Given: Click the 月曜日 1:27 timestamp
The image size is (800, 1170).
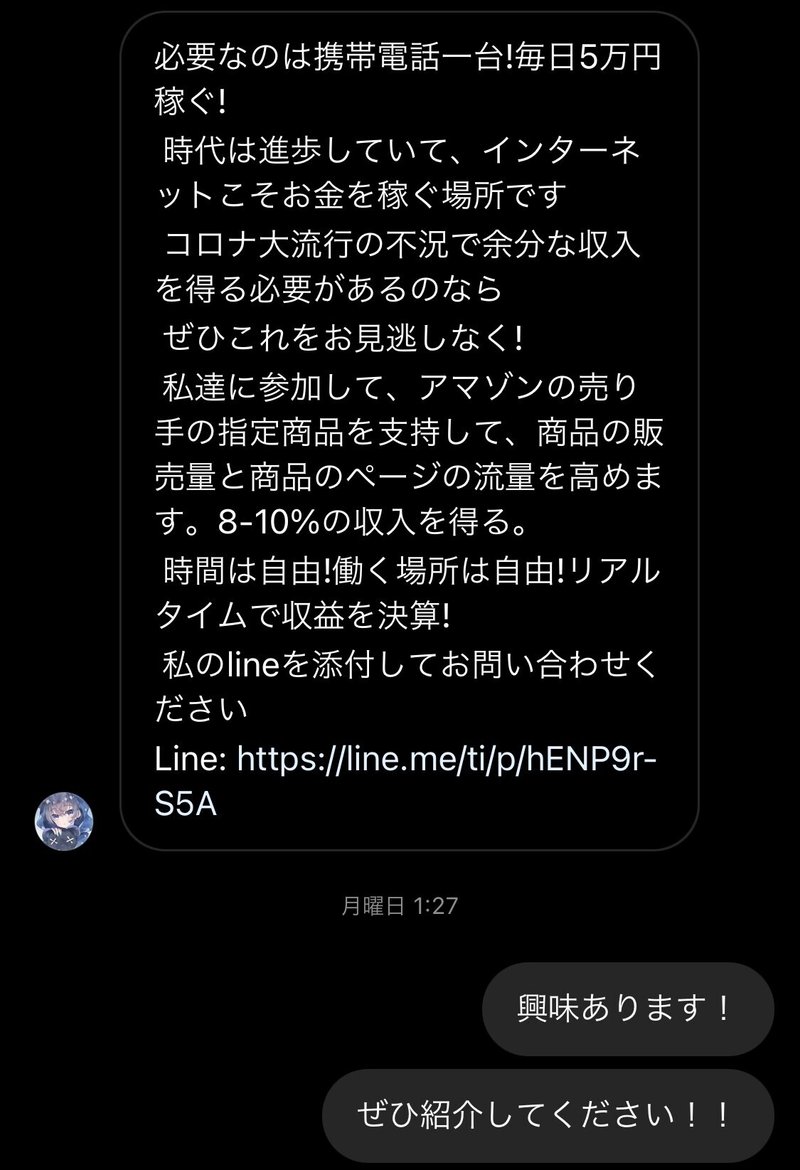Looking at the screenshot, I should (x=400, y=903).
